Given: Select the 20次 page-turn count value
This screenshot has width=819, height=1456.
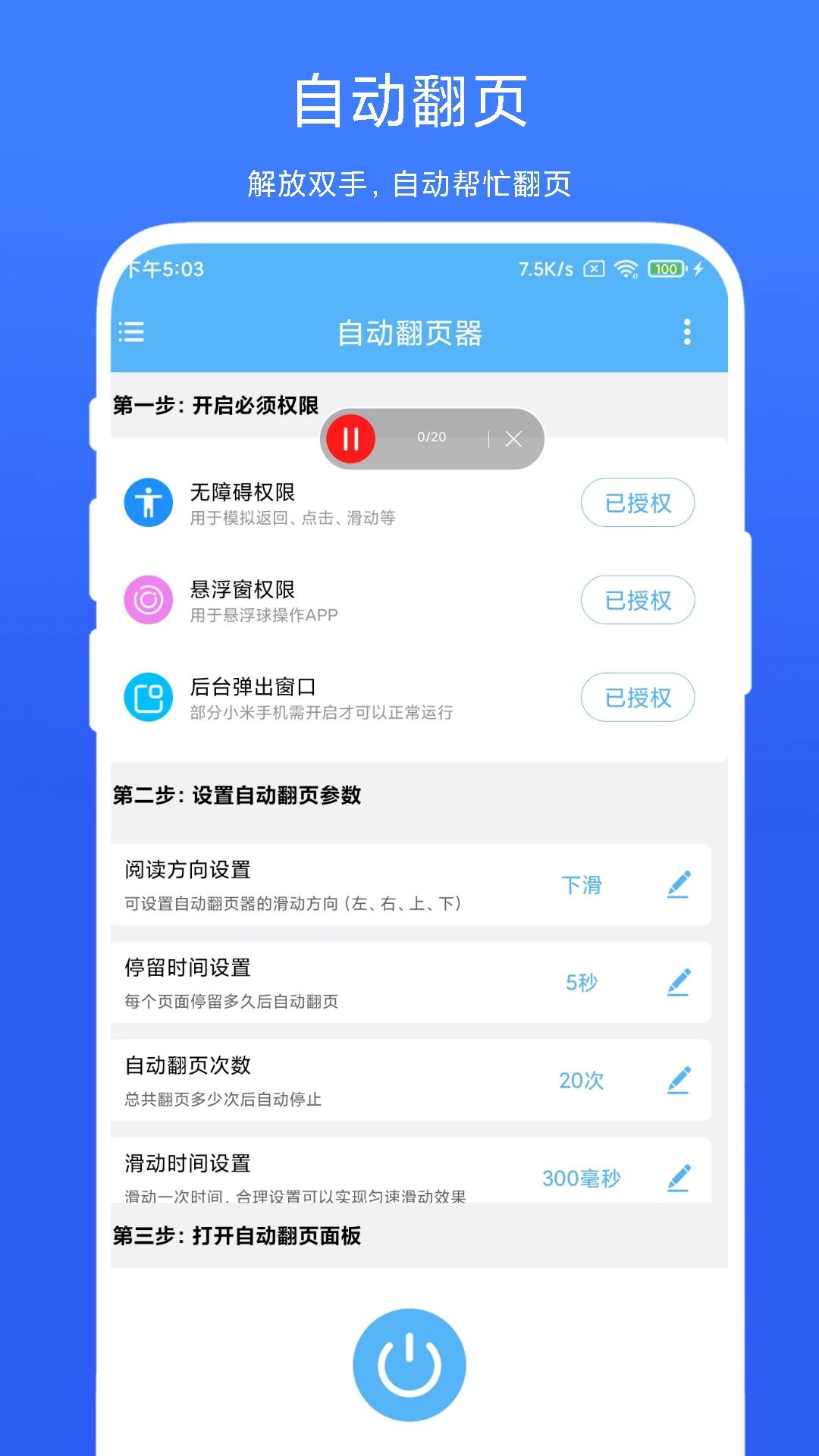Looking at the screenshot, I should [581, 1080].
